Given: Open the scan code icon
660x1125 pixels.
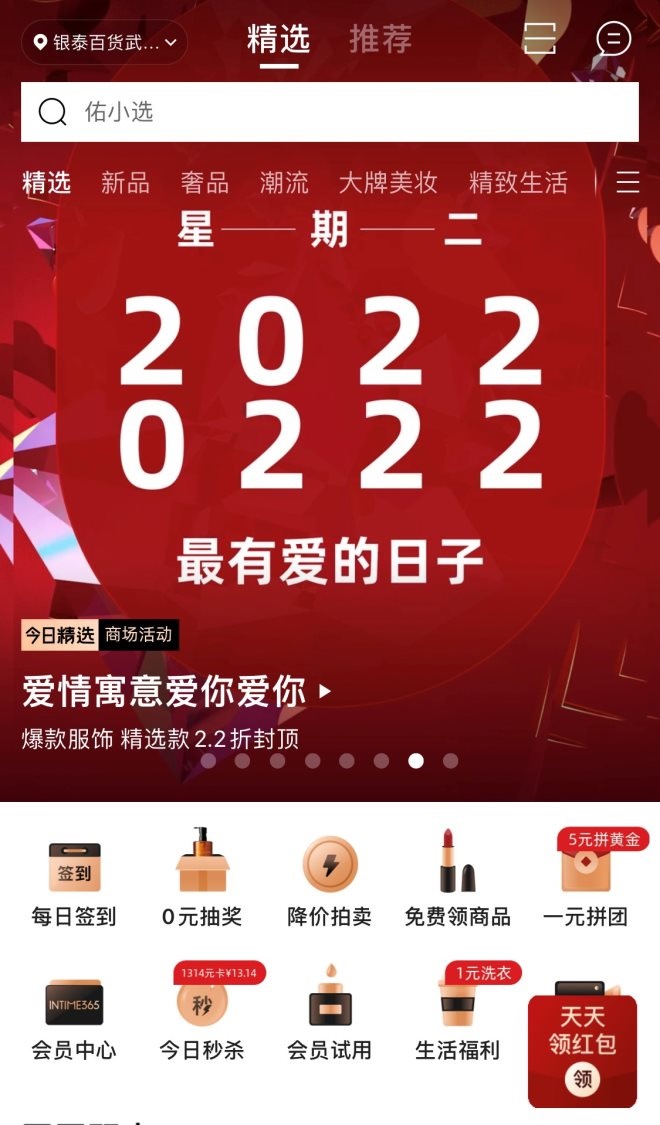Looking at the screenshot, I should click(x=540, y=39).
